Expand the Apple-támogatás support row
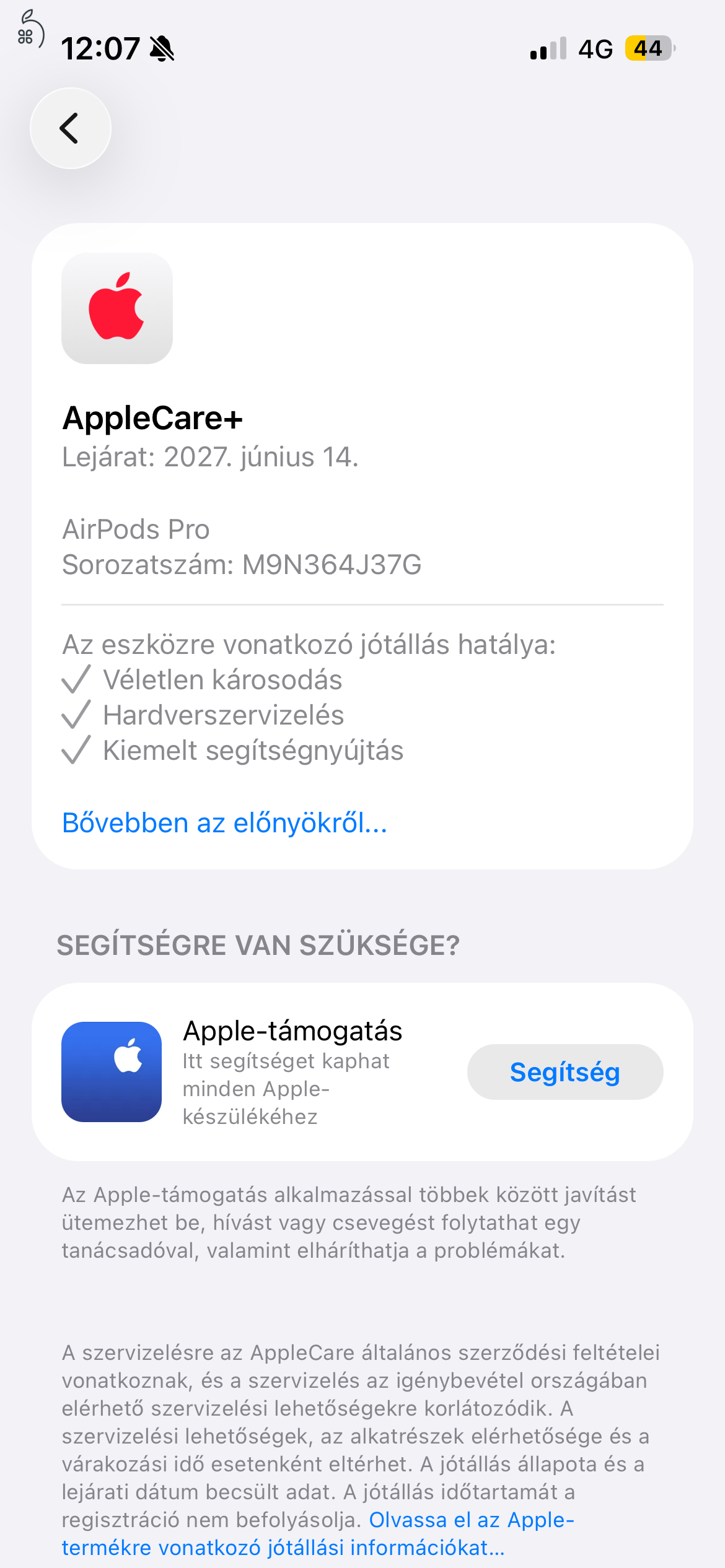 pyautogui.click(x=292, y=1071)
